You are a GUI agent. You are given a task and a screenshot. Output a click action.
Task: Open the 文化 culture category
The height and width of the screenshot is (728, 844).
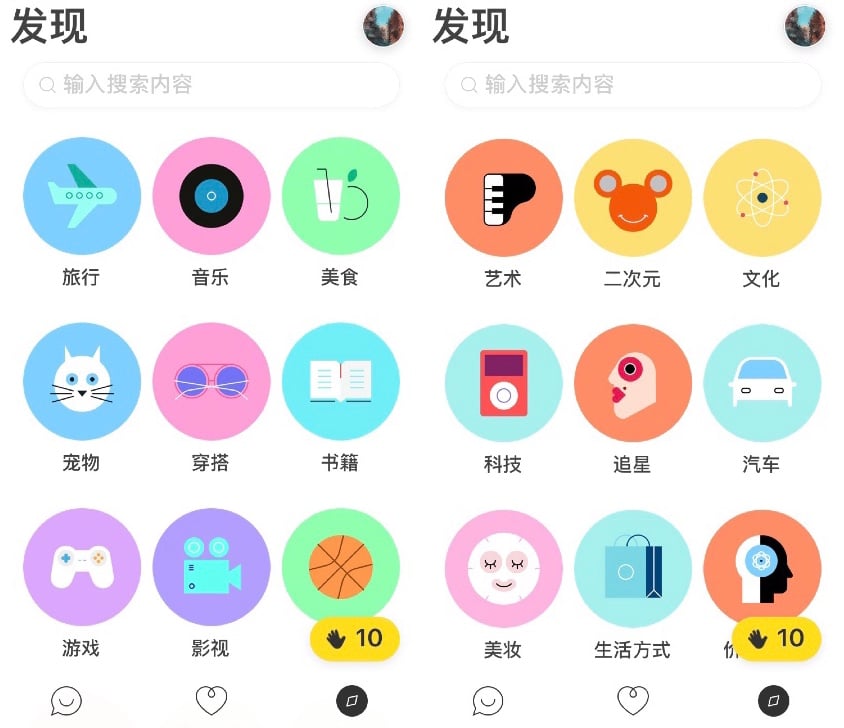point(762,197)
